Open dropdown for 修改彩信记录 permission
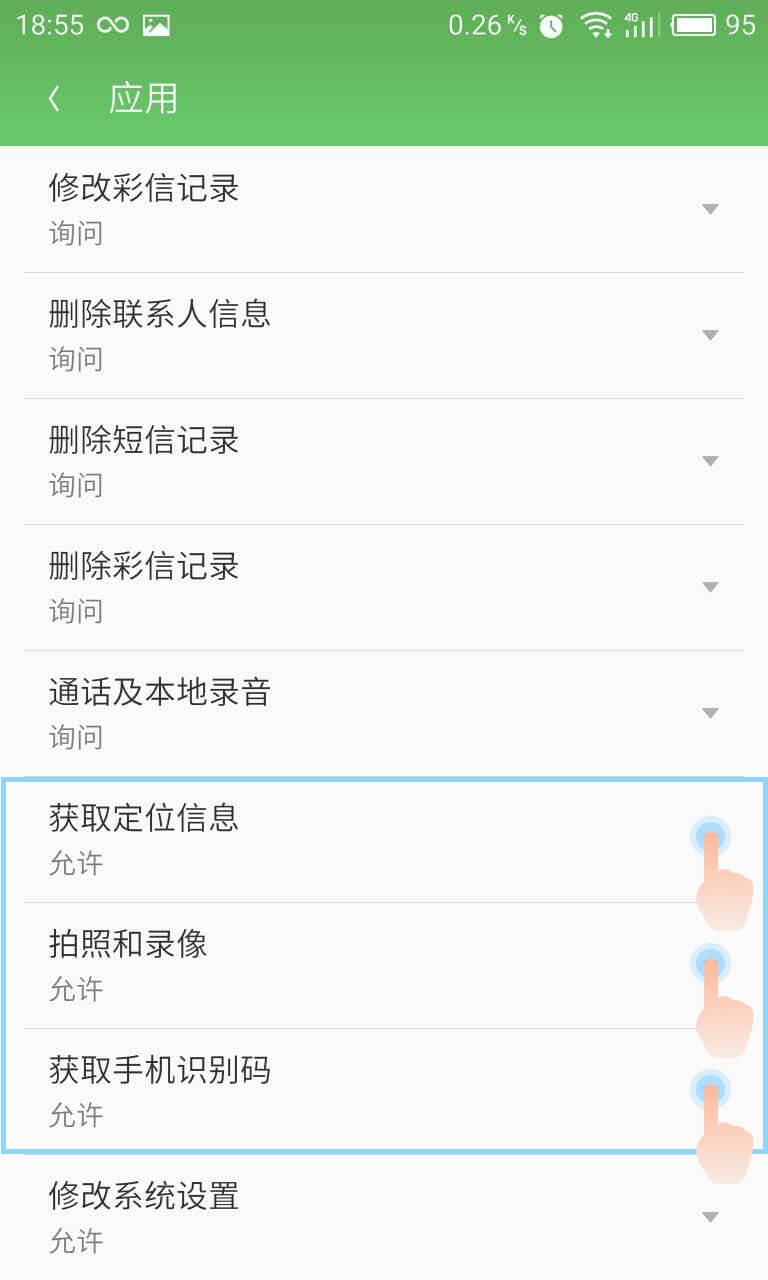Viewport: 768px width, 1280px height. (x=710, y=209)
